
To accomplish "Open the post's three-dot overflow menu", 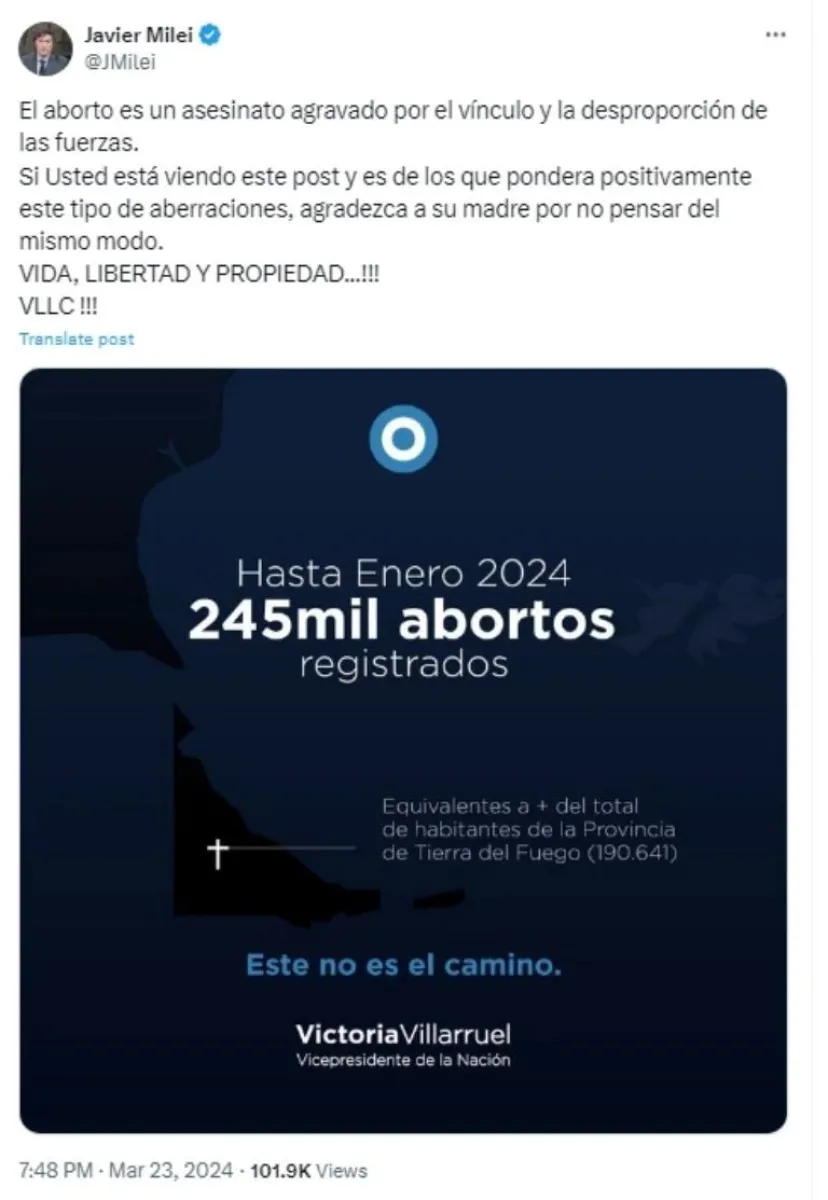I will (x=775, y=34).
